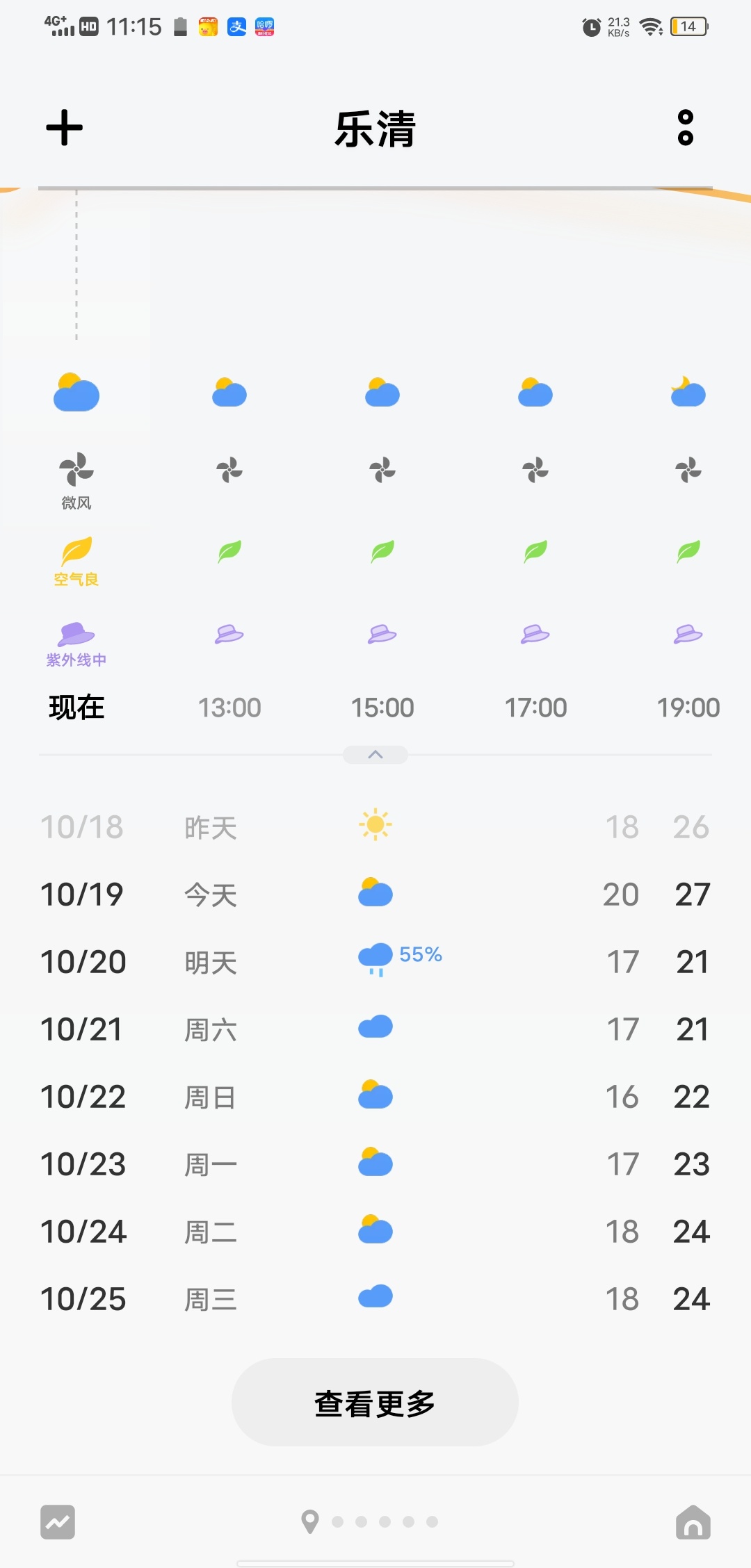This screenshot has width=751, height=1568.
Task: Select the 10/22 周日 forecast row
Action: [x=375, y=1097]
